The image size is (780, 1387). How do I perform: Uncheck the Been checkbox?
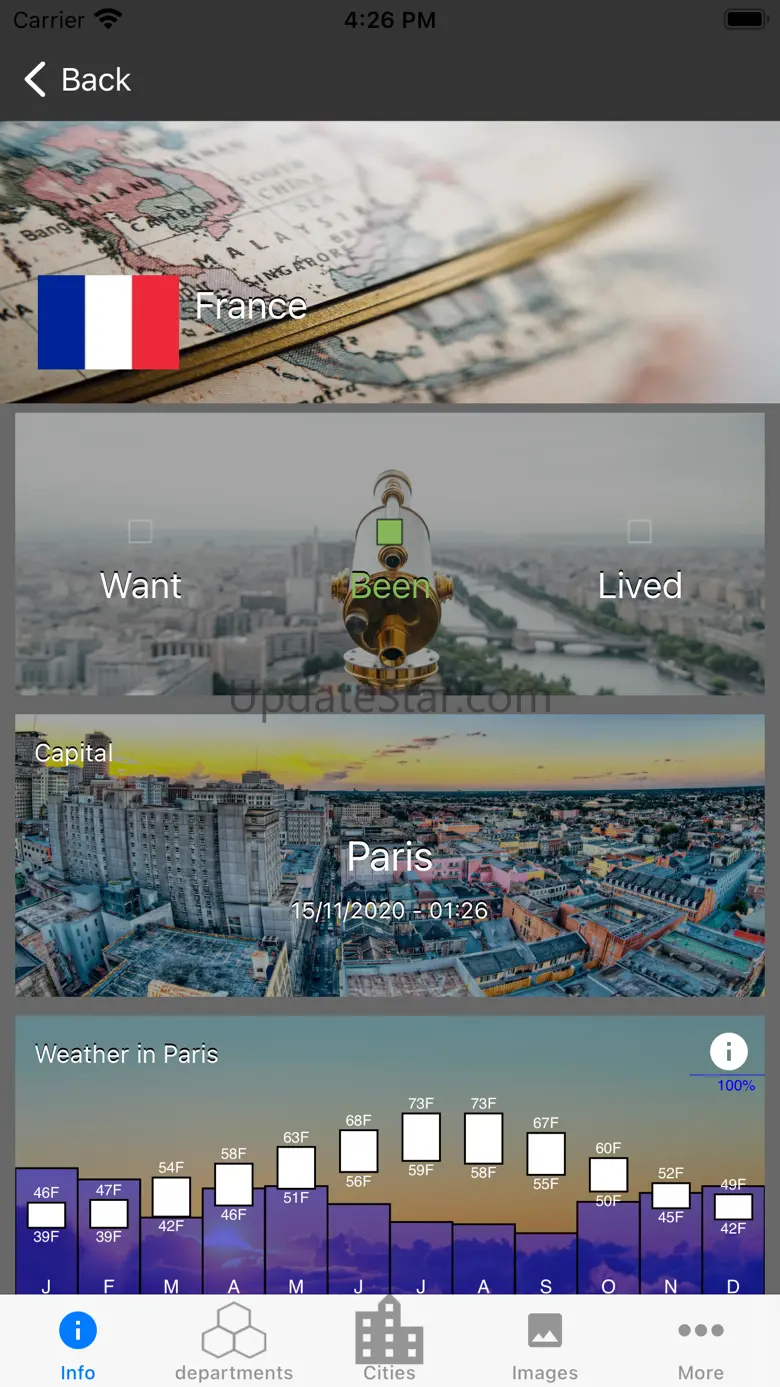click(390, 531)
